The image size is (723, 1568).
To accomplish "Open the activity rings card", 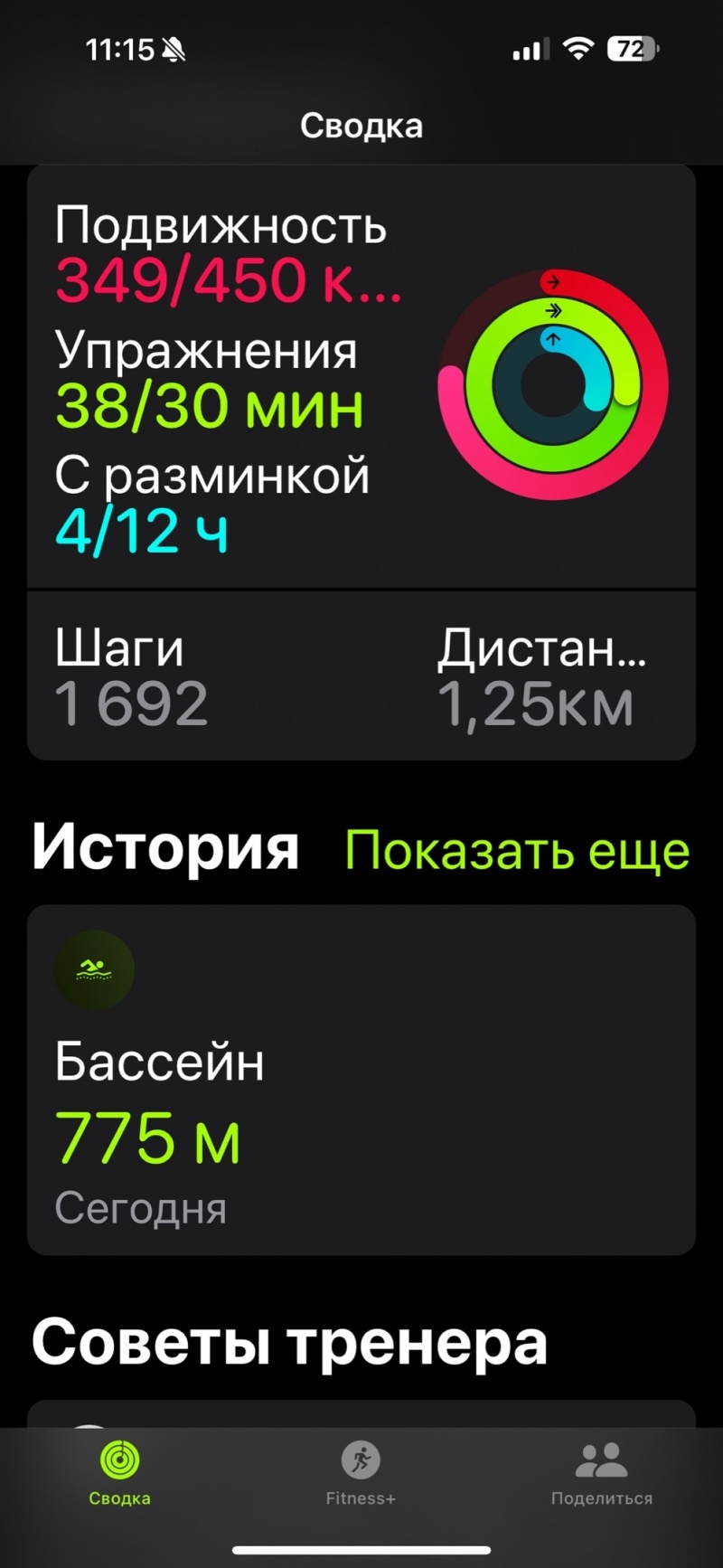I will [361, 380].
